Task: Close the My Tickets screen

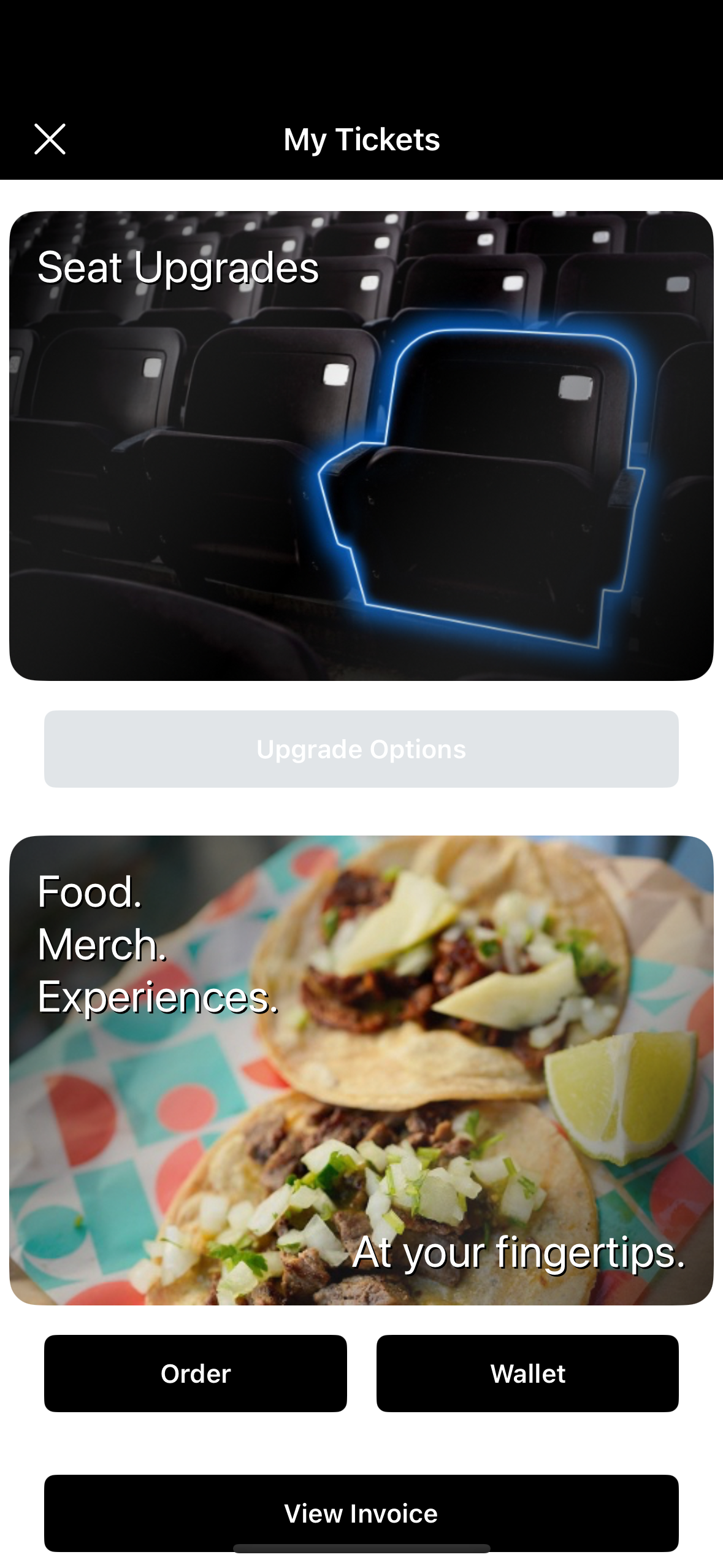Action: coord(50,139)
